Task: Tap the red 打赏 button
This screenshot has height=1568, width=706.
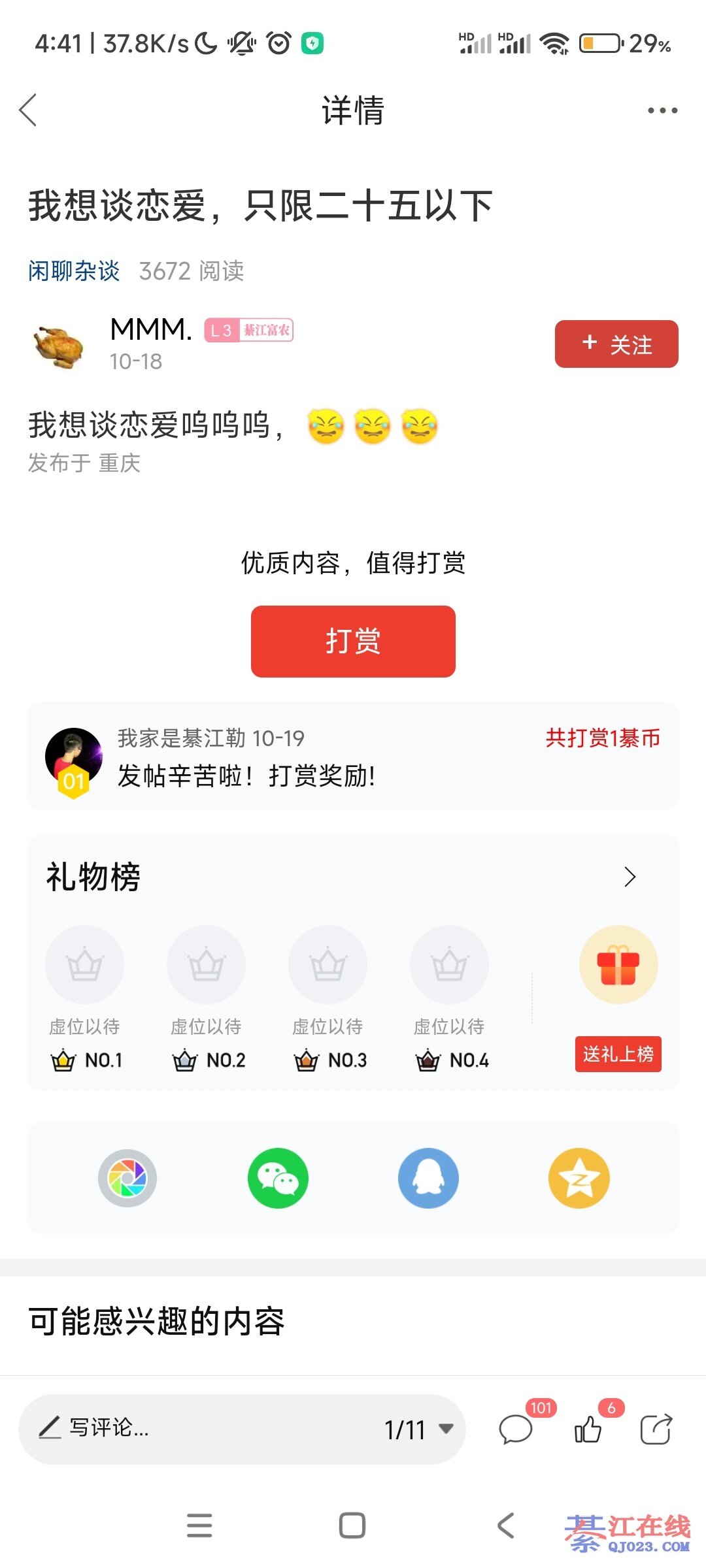Action: [x=353, y=641]
